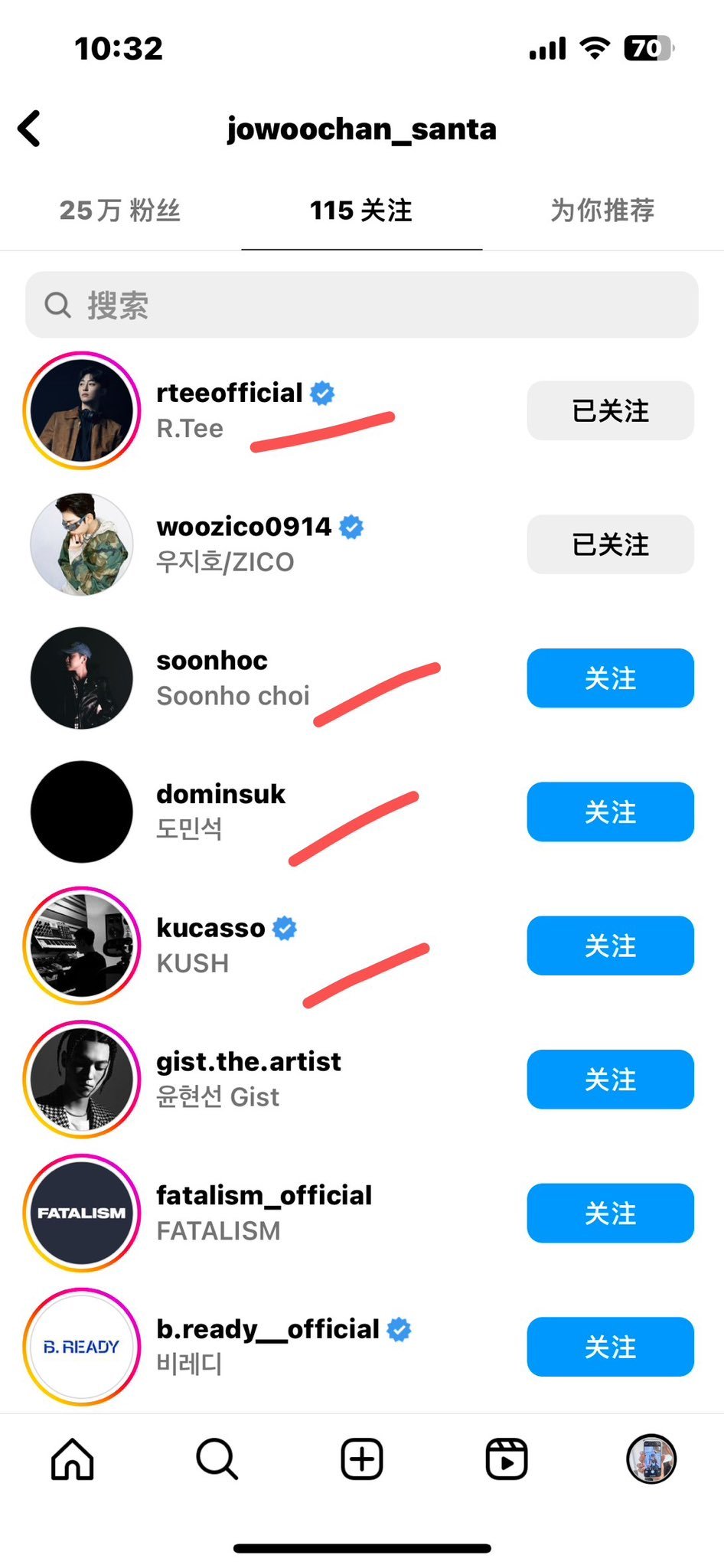The height and width of the screenshot is (1568, 724).
Task: Tap 已关注 next to woozico0914
Action: pos(610,544)
